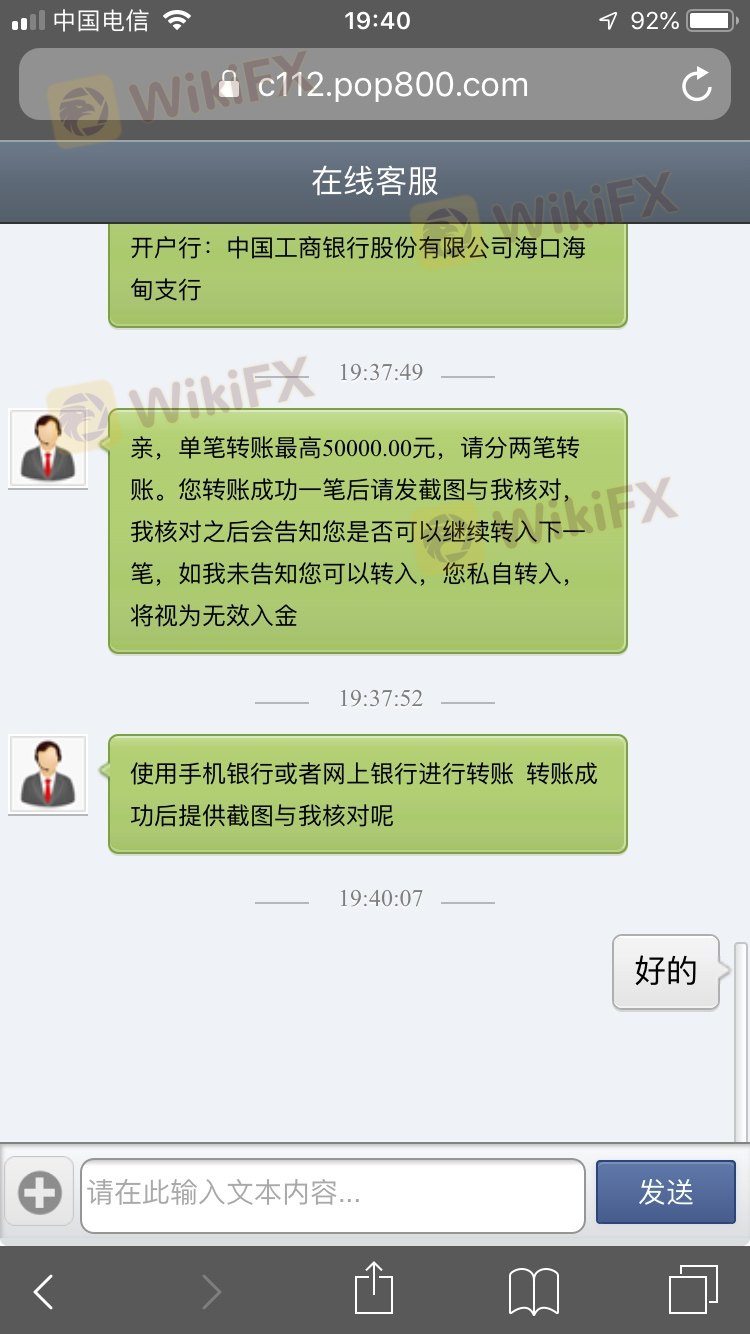This screenshot has height=1334, width=750.
Task: Tap the c112.pop800.com address bar
Action: click(375, 85)
